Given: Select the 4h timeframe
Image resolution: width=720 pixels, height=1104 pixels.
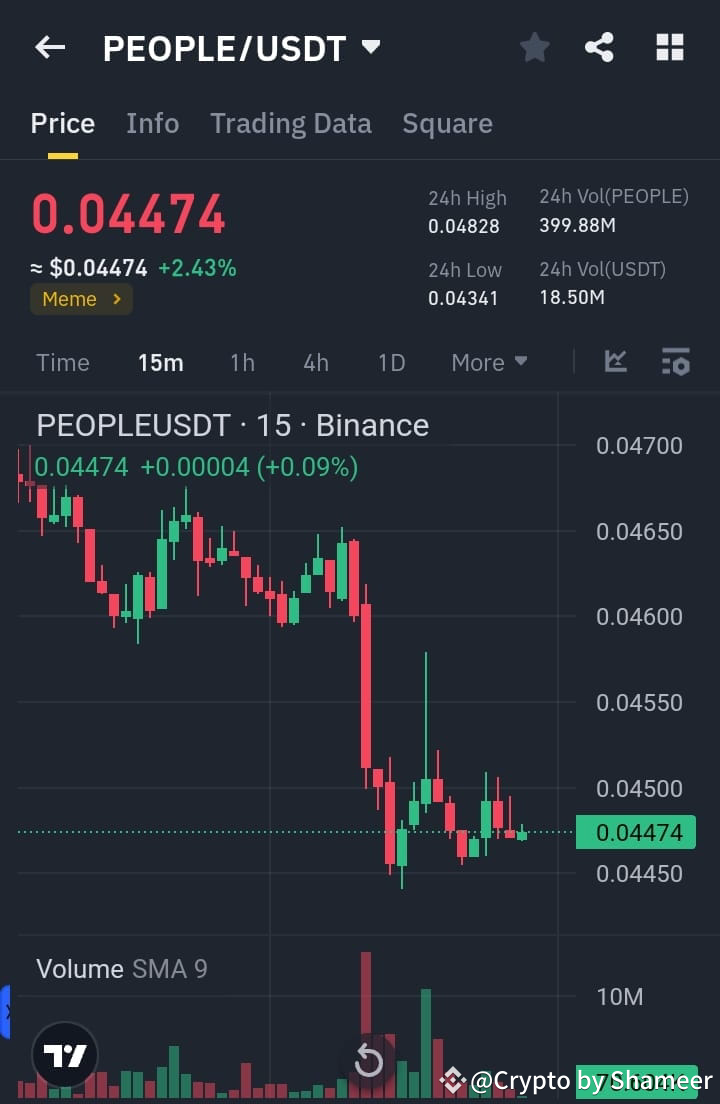Looking at the screenshot, I should point(316,362).
